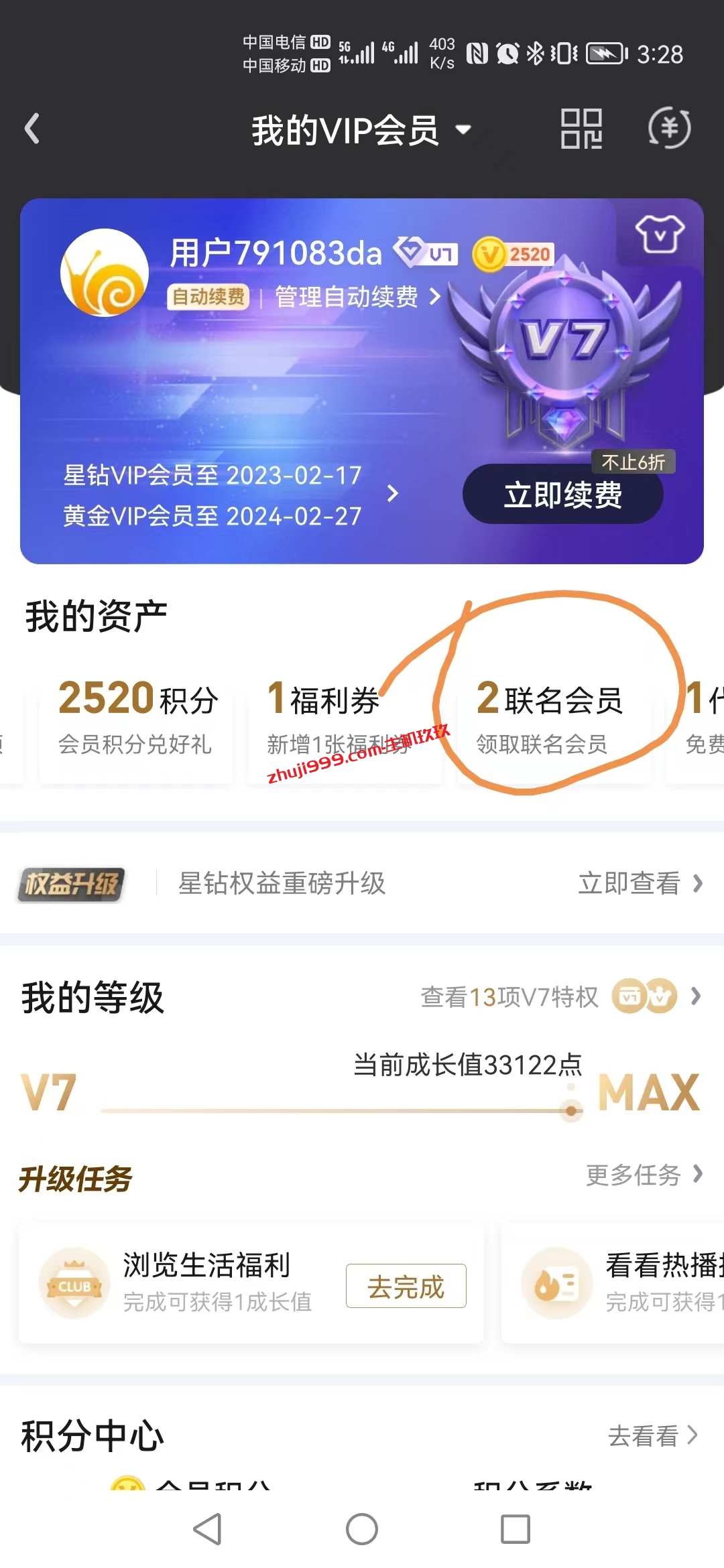The height and width of the screenshot is (1568, 724).
Task: Open the yuan wallet icon
Action: pyautogui.click(x=669, y=127)
